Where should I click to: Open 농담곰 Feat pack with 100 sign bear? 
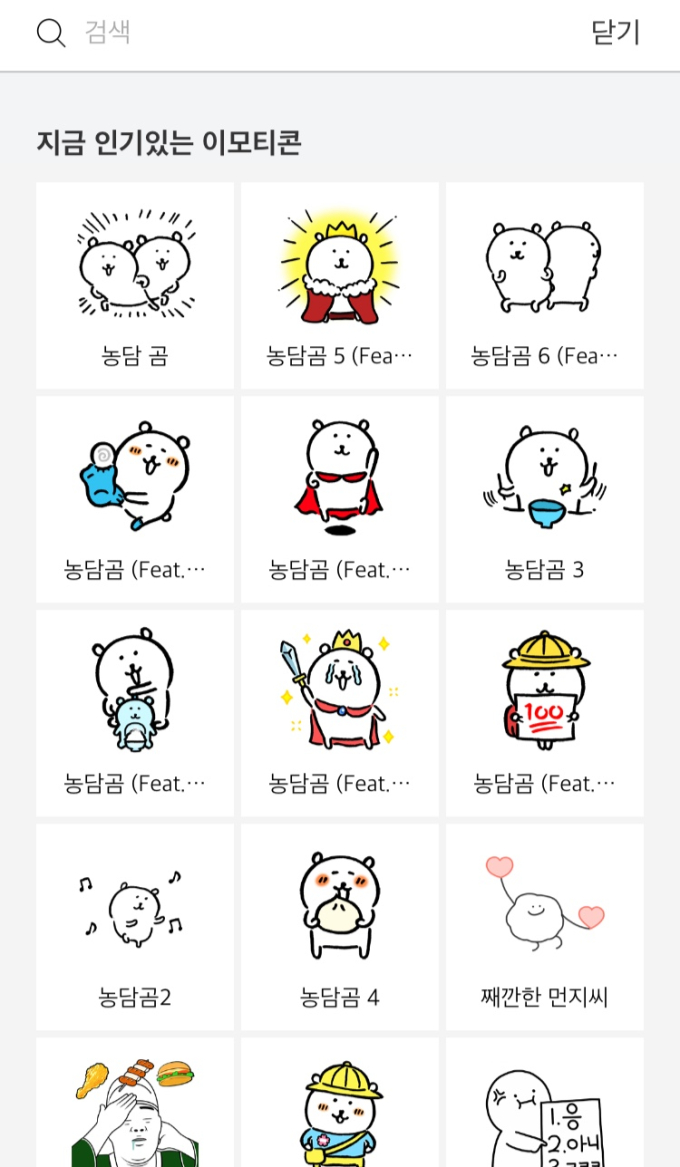[545, 713]
